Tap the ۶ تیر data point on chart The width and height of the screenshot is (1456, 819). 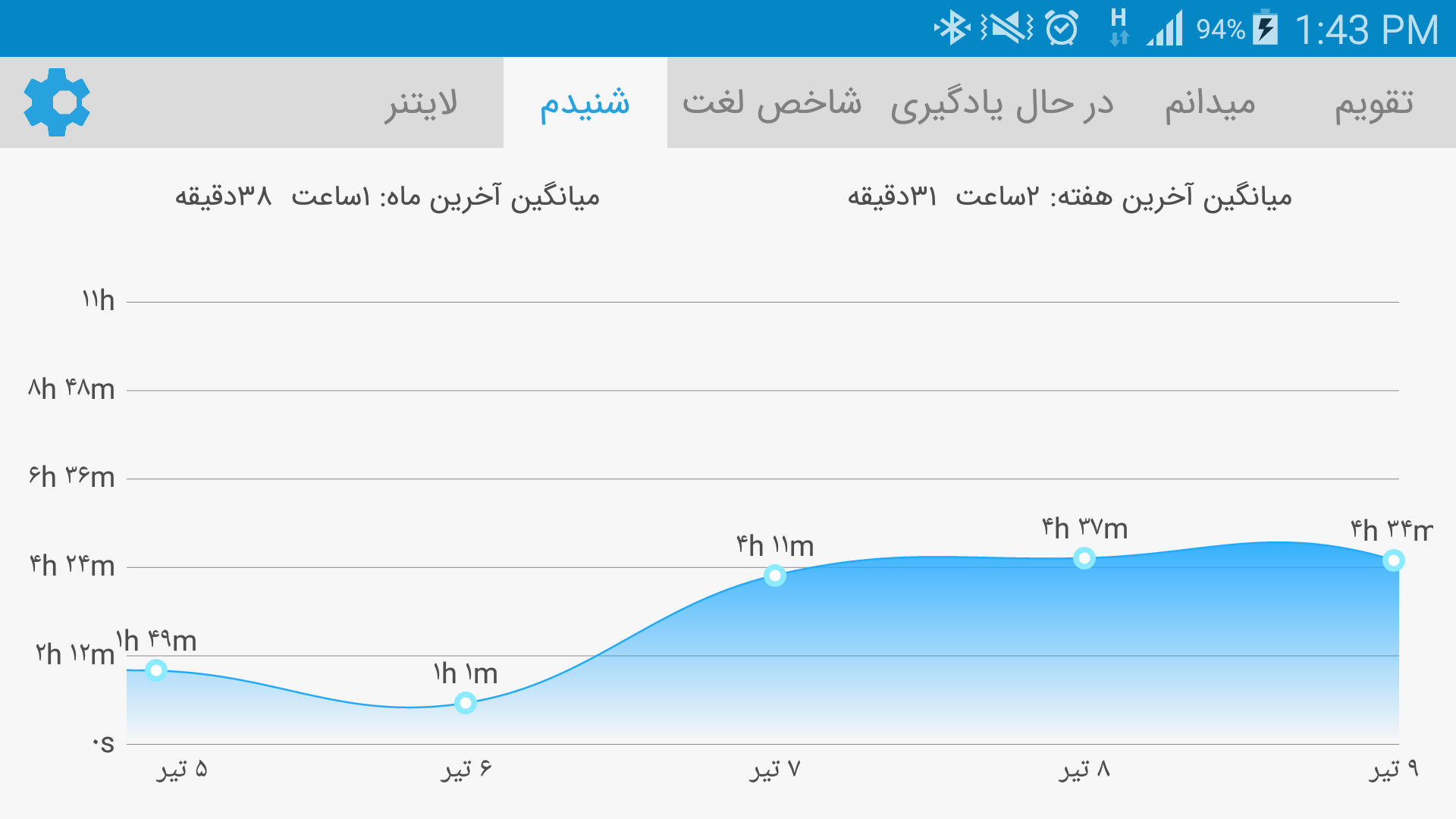click(465, 703)
